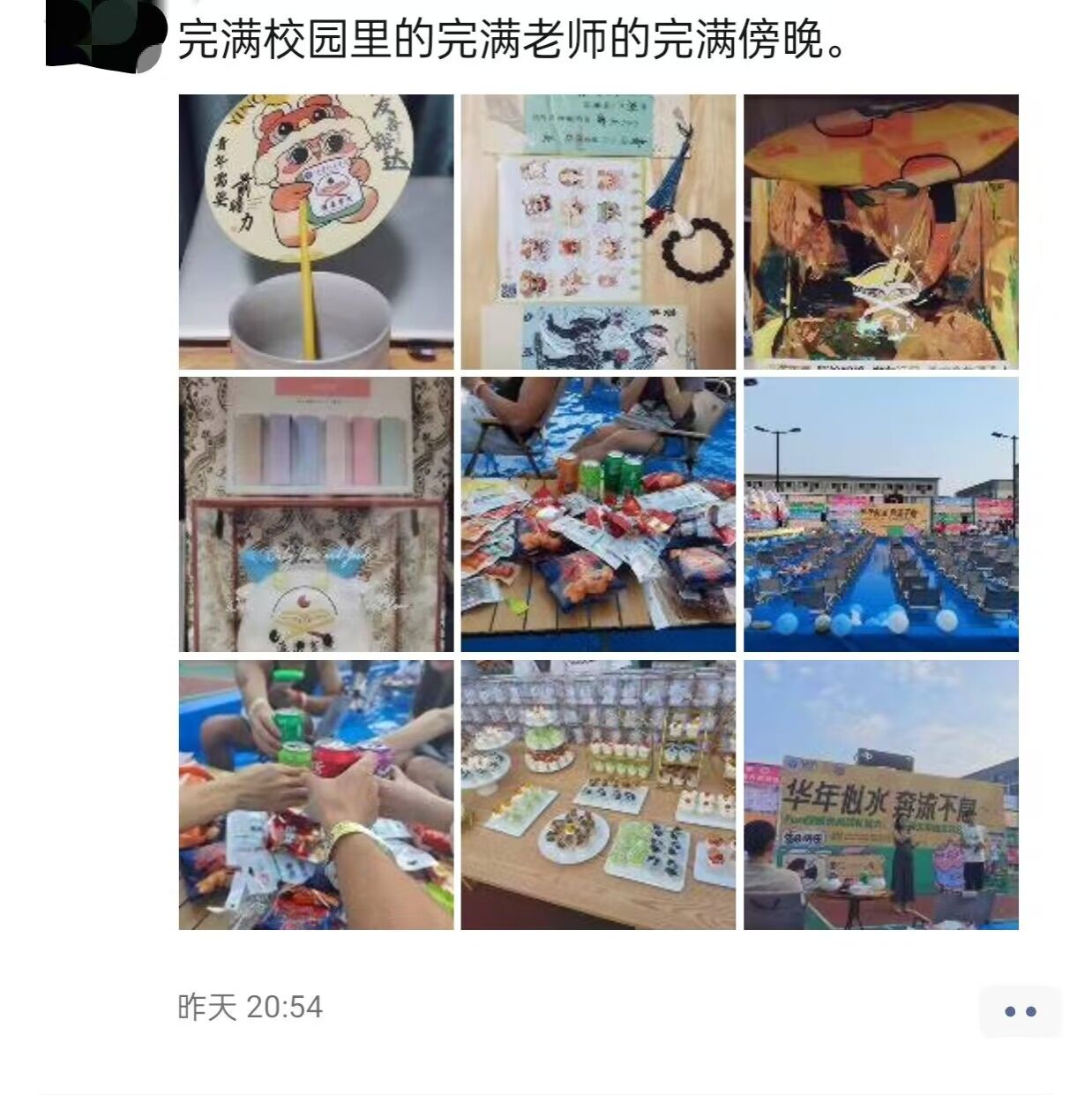View the hand-drawn round fan photo
The height and width of the screenshot is (1095, 1092).
point(316,232)
